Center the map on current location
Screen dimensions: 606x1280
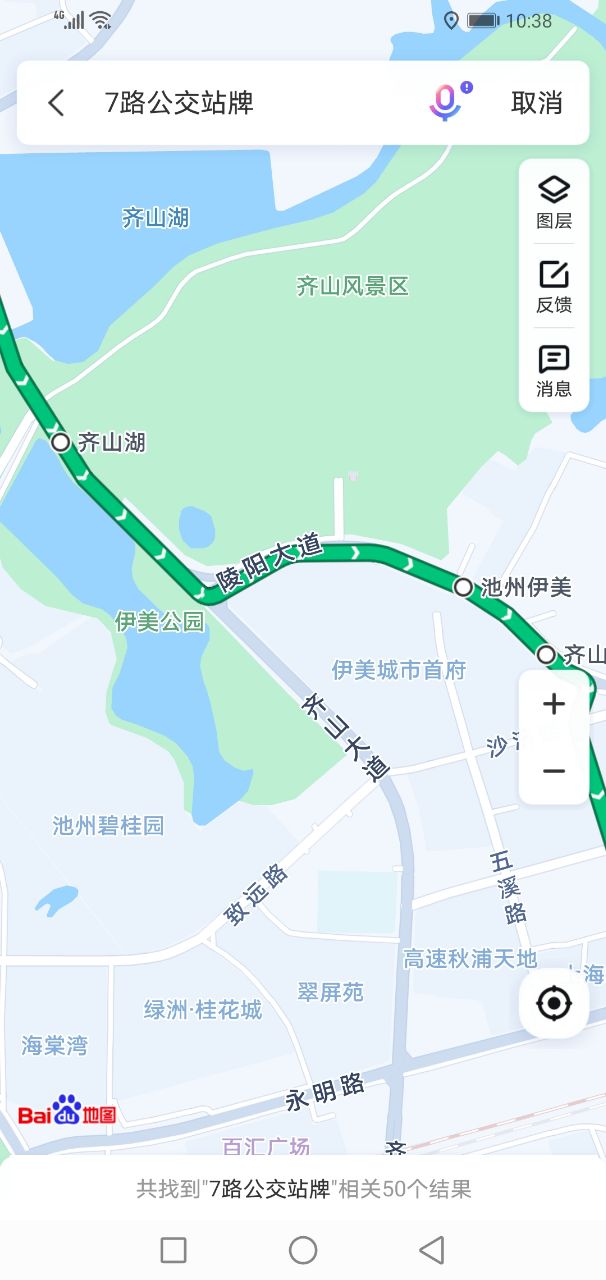pyautogui.click(x=553, y=1003)
